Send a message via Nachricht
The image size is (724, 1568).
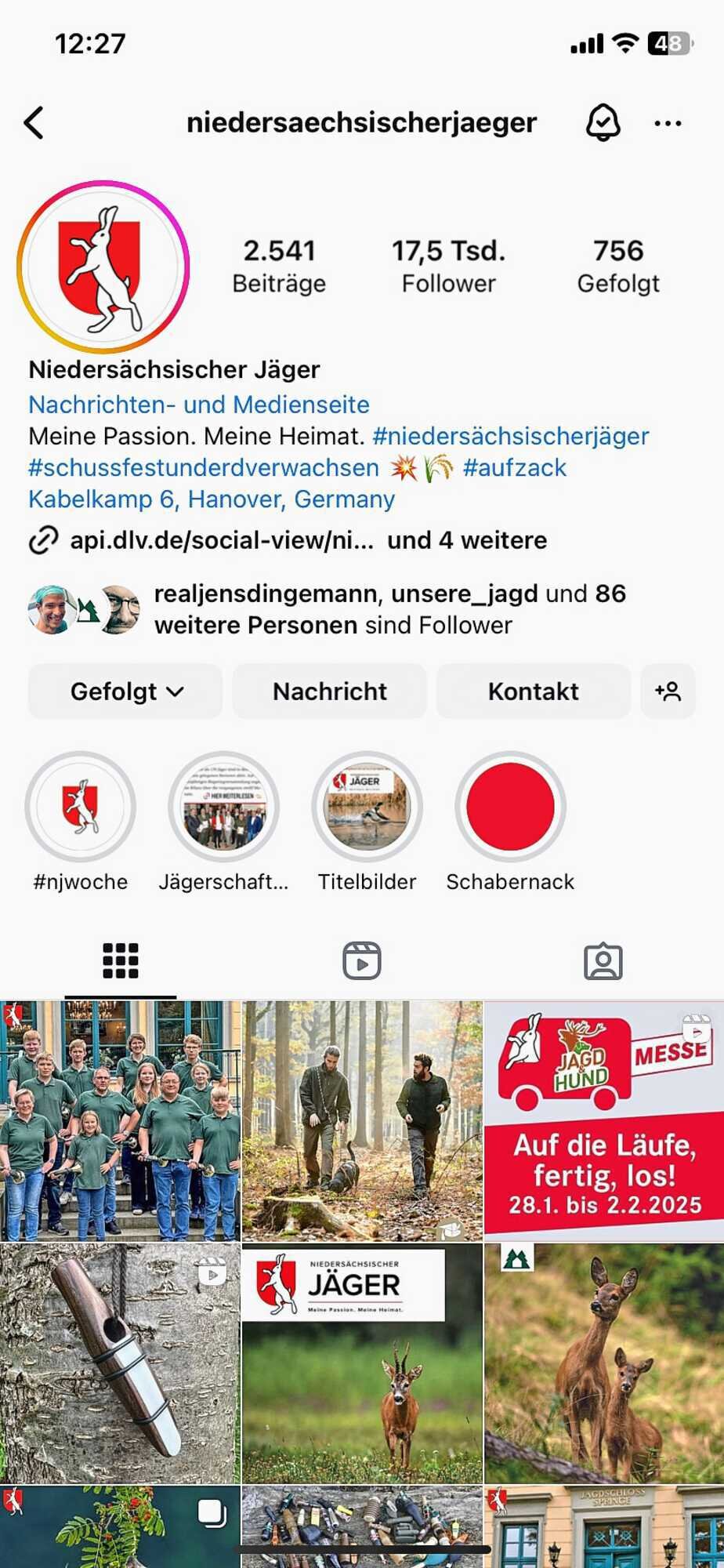(x=330, y=691)
